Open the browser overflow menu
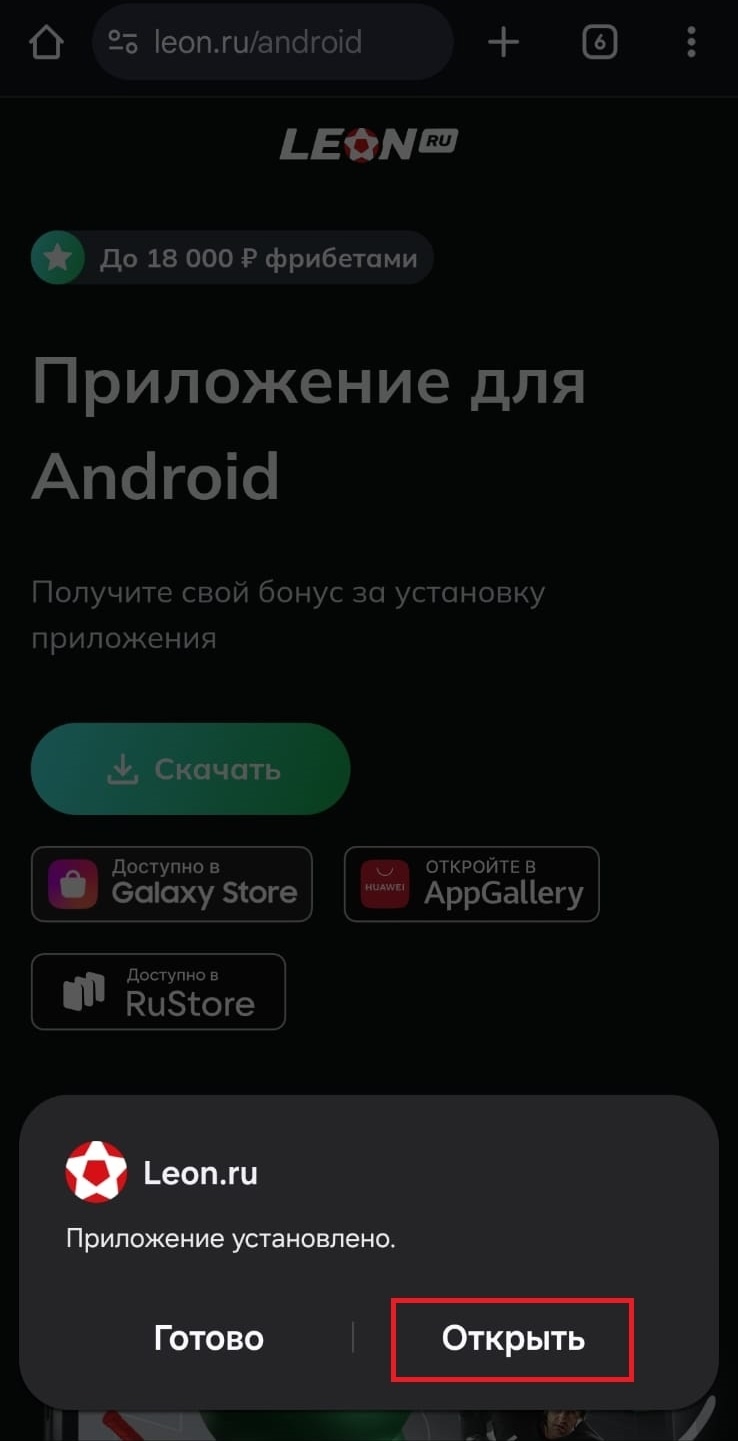738x1441 pixels. (691, 43)
